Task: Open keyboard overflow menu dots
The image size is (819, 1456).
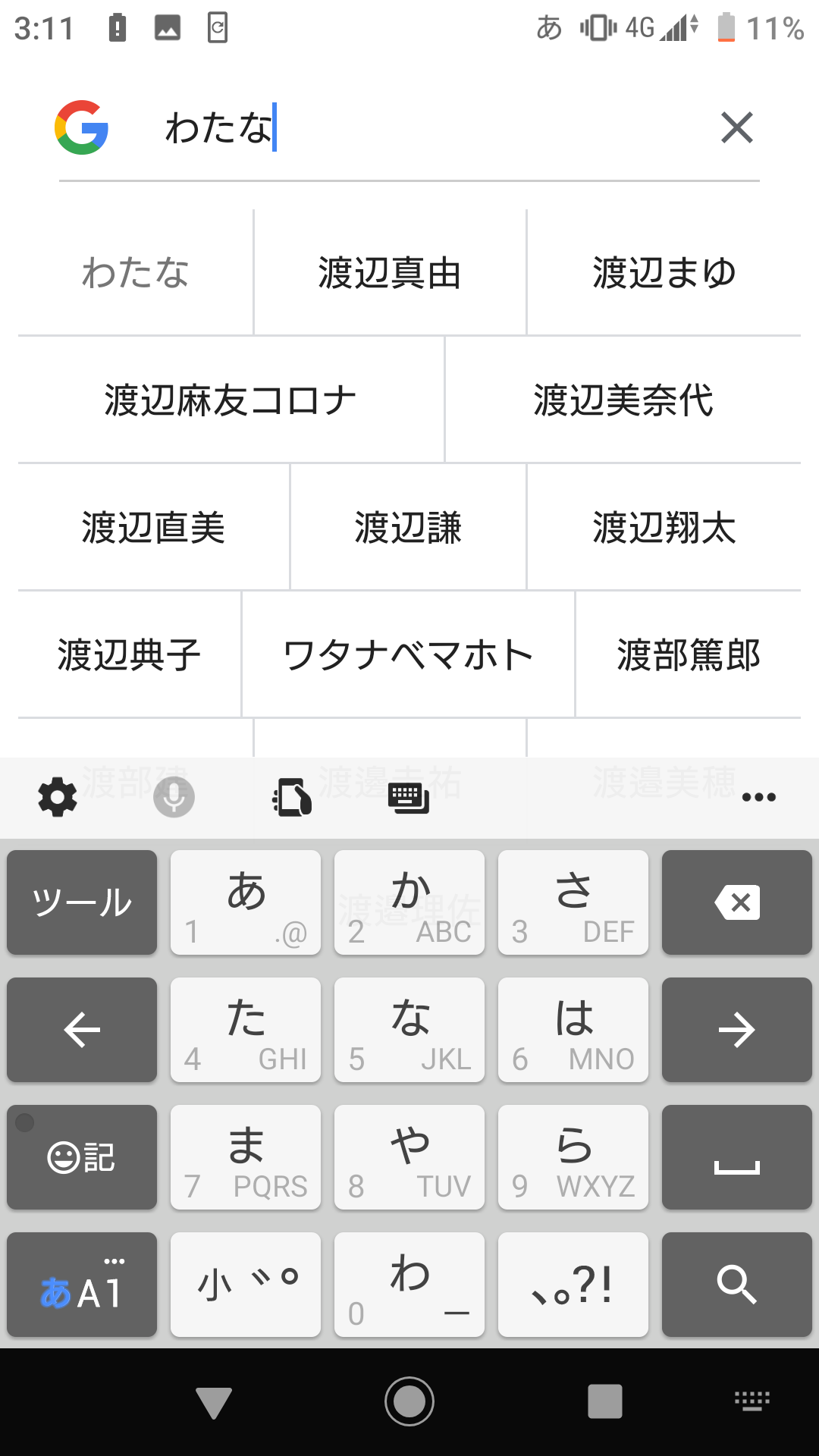Action: coord(758,797)
